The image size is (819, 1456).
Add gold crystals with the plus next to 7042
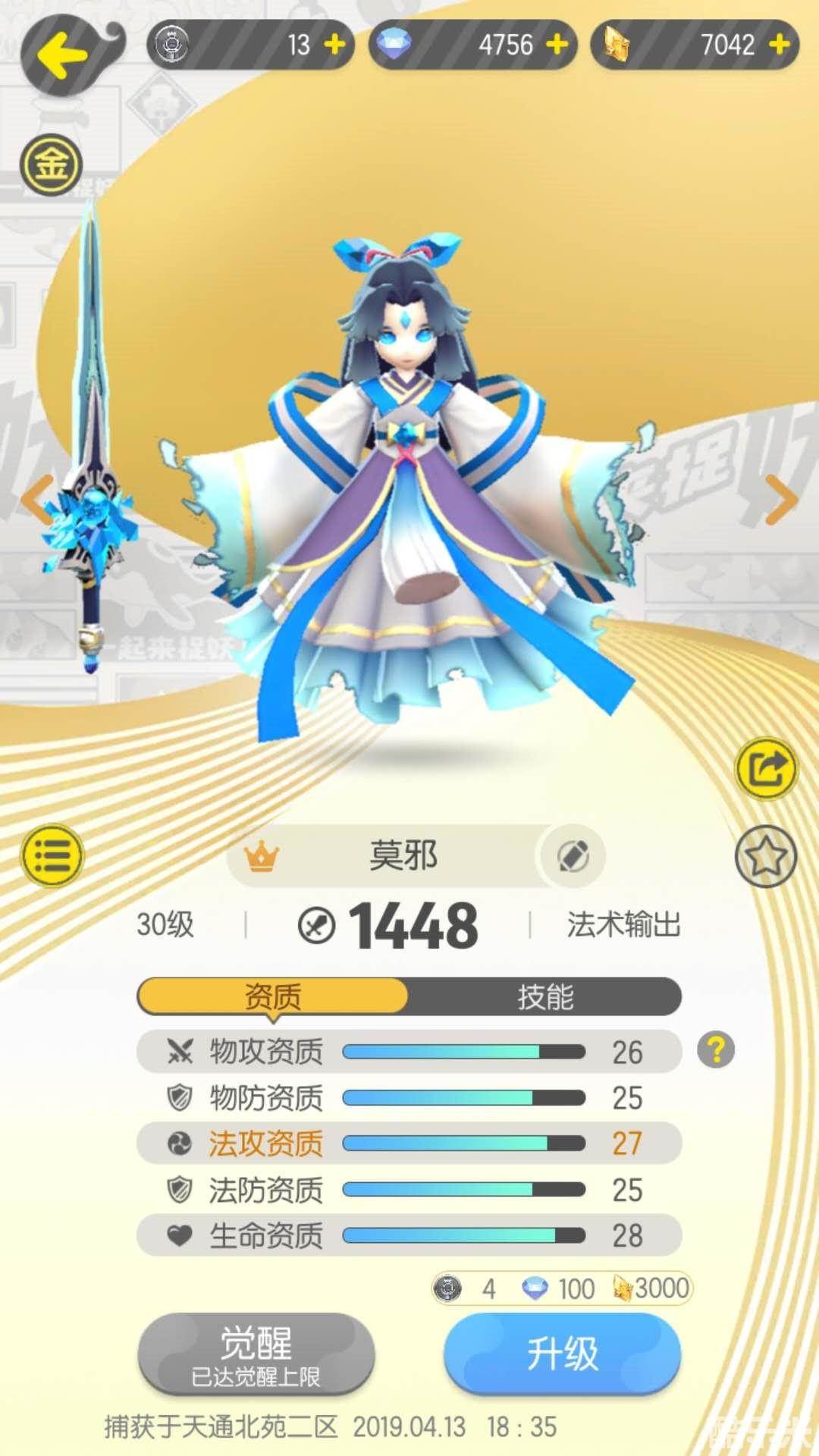779,45
